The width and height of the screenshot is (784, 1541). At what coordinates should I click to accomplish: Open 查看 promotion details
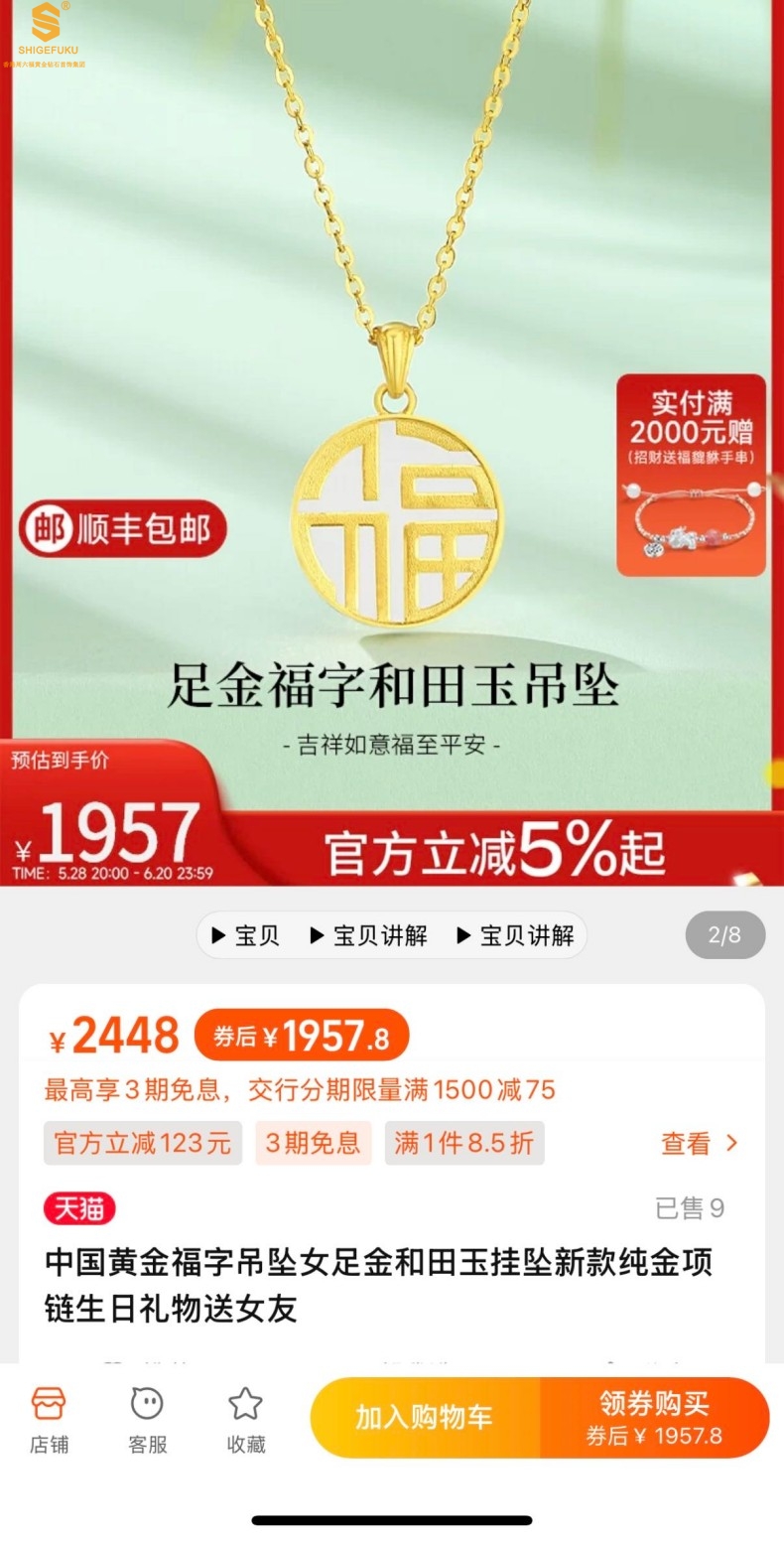[x=700, y=1143]
